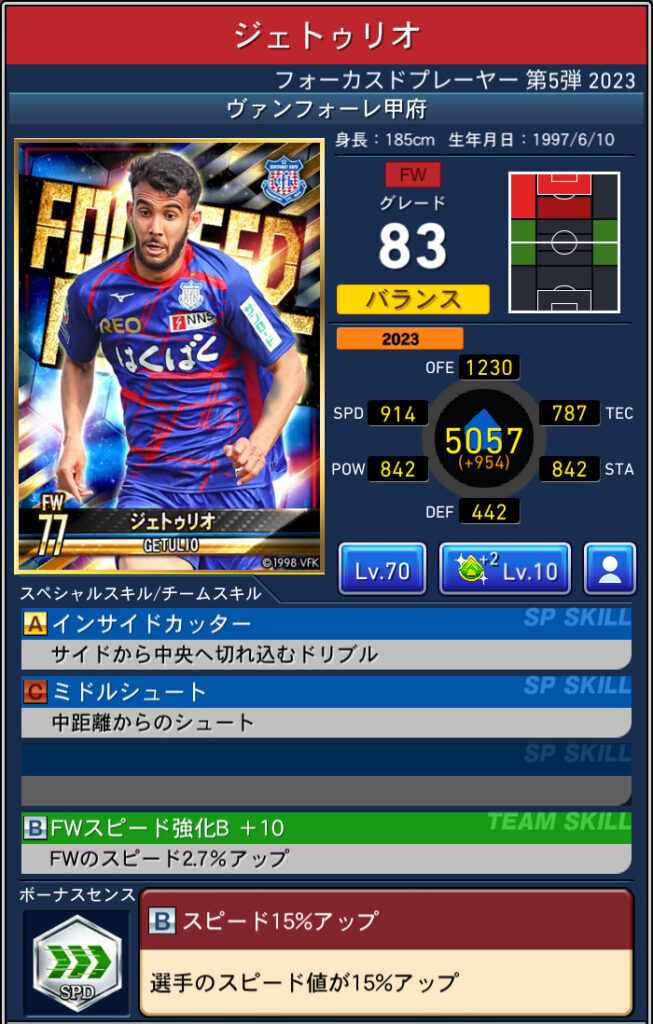Tap the +2 Lv.10 sense button
This screenshot has width=653, height=1024.
505,570
